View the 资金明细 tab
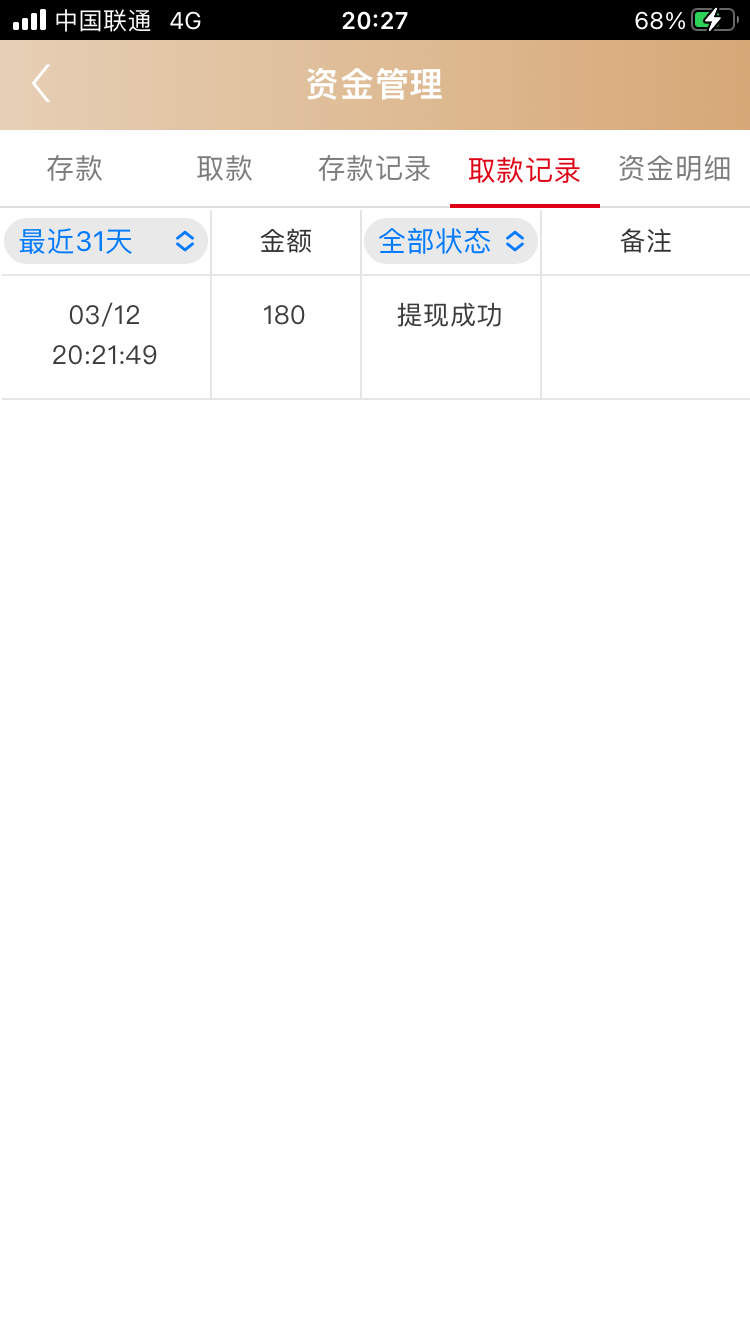750x1334 pixels. (674, 169)
